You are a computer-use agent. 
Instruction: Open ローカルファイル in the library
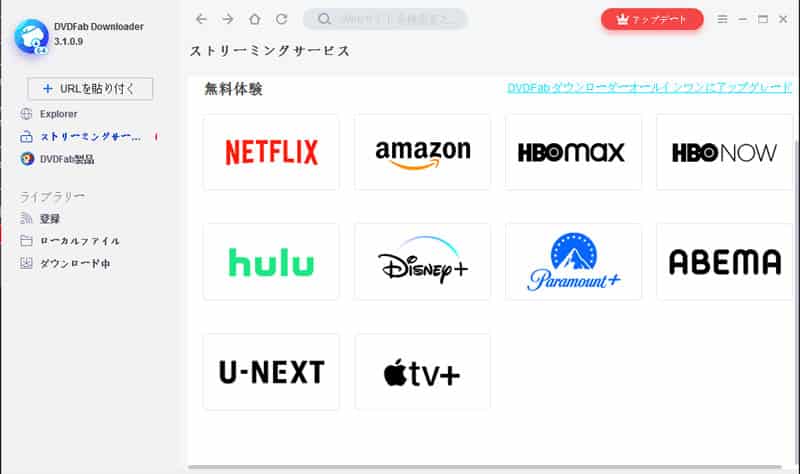79,241
